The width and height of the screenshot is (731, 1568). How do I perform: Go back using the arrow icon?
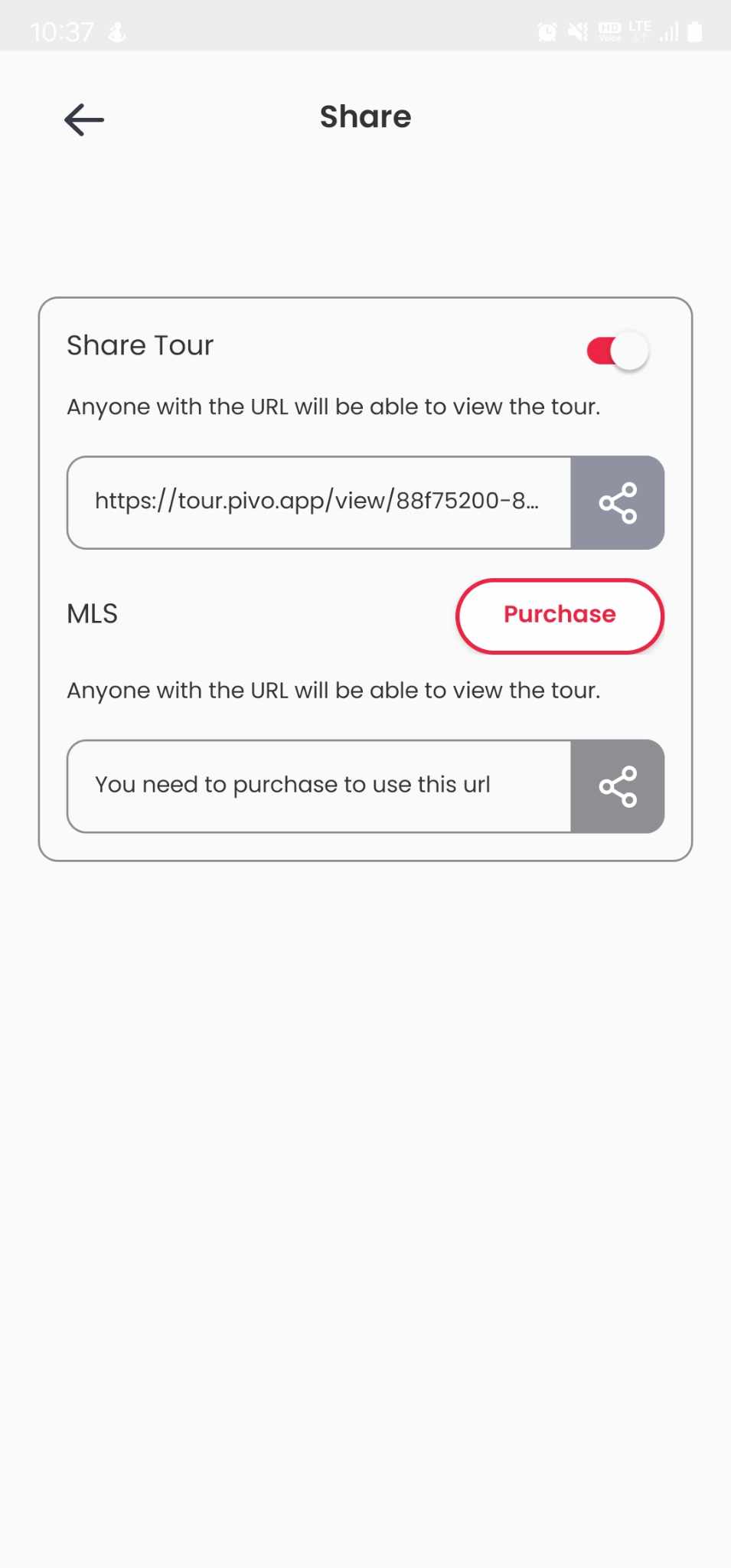[x=84, y=119]
